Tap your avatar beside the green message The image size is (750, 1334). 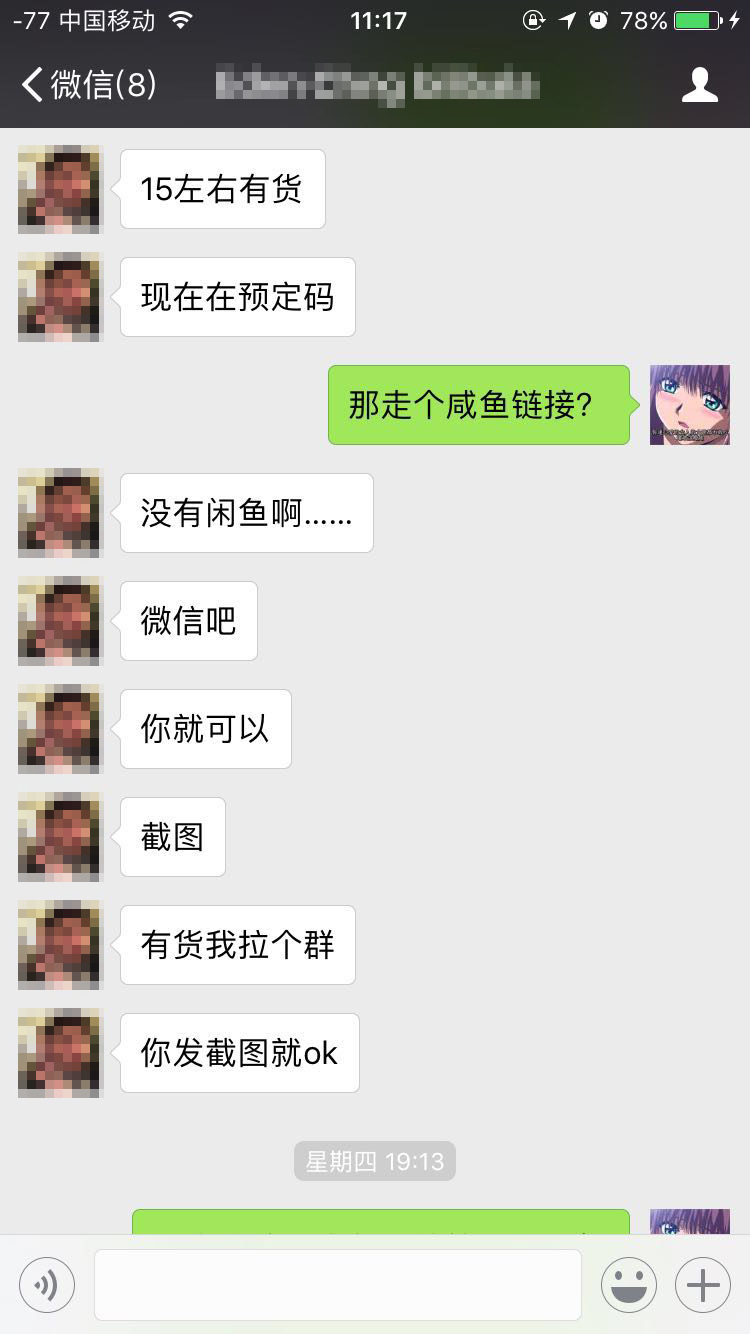click(689, 404)
